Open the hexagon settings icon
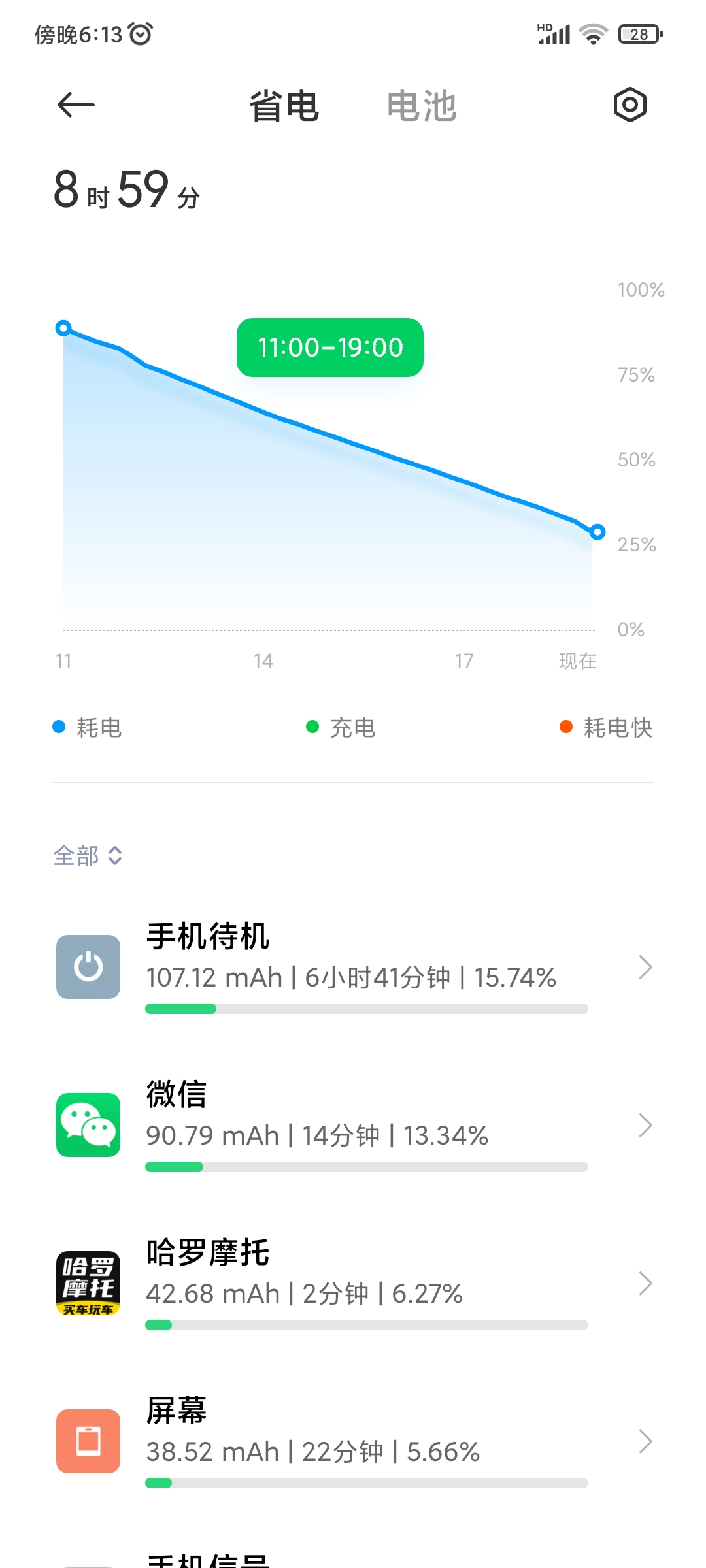This screenshot has width=706, height=1568. pos(630,105)
